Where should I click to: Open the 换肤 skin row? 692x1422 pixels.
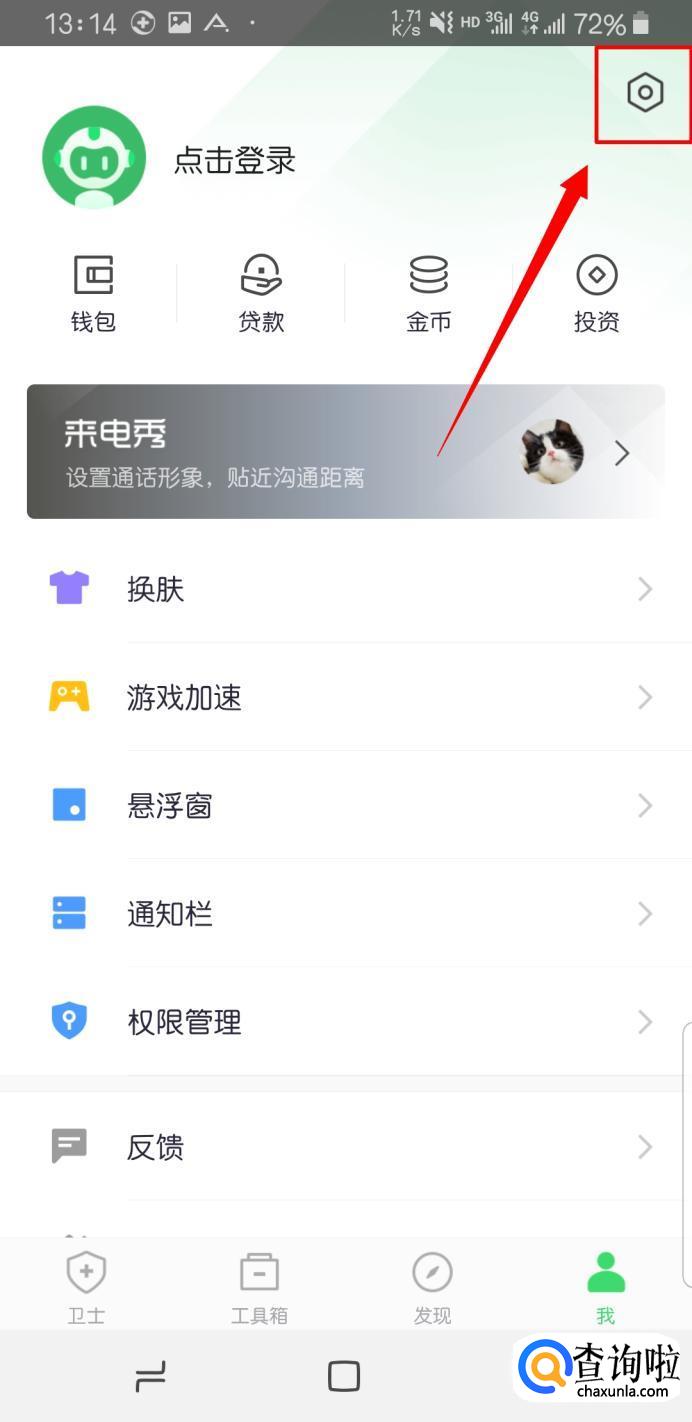pos(345,589)
